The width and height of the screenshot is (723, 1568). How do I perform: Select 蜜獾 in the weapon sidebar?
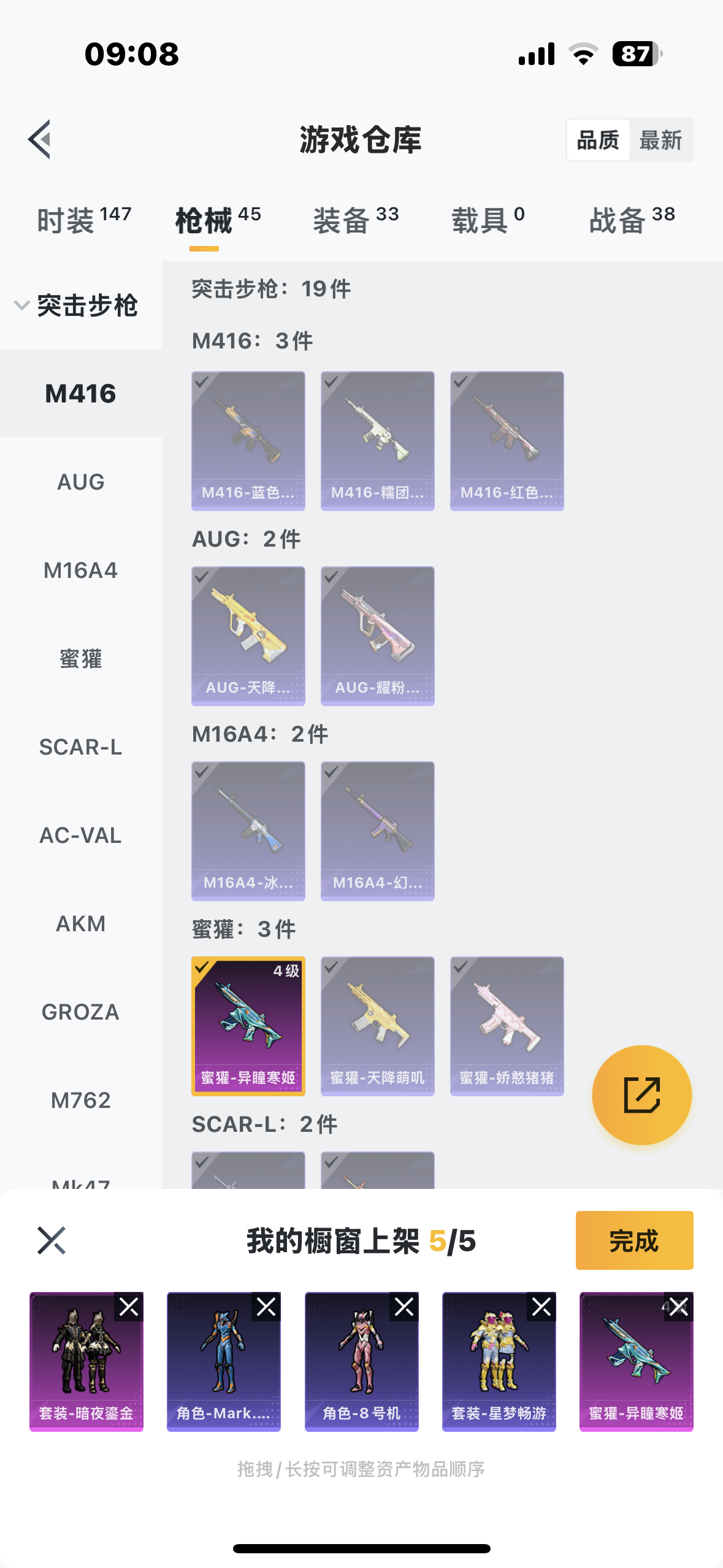coord(80,659)
